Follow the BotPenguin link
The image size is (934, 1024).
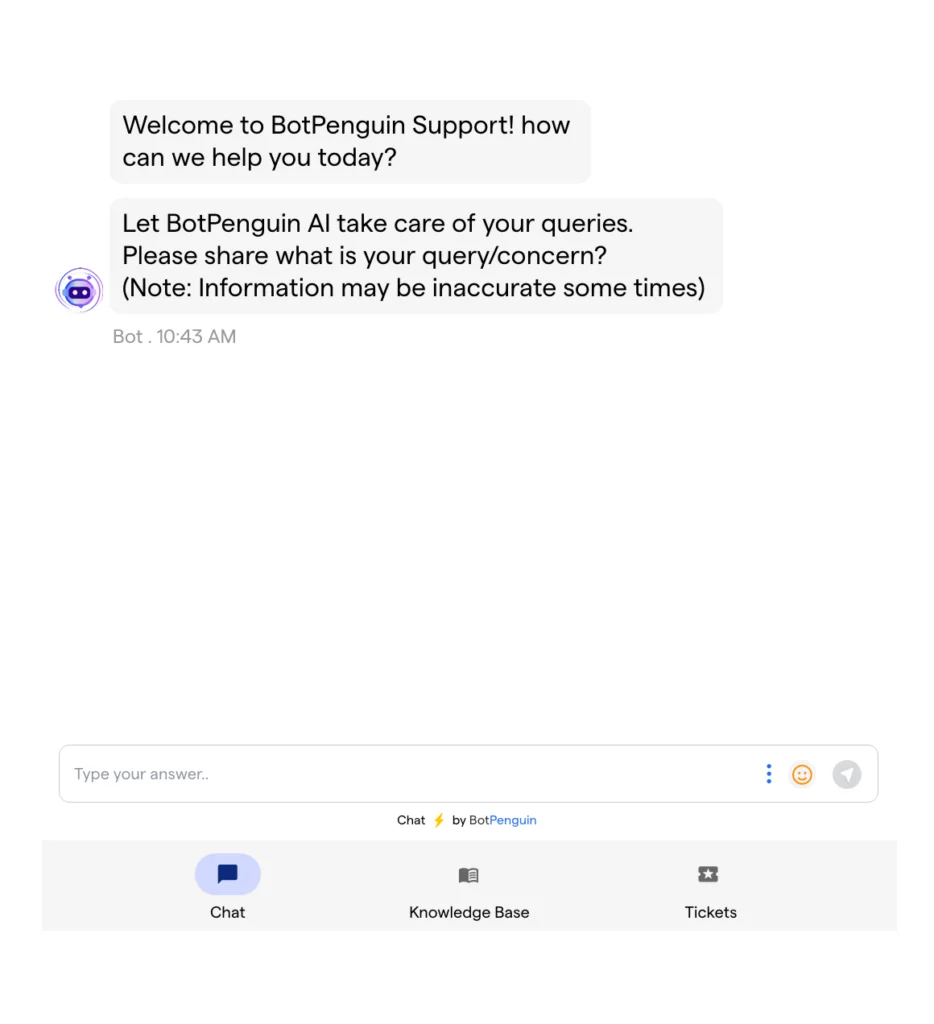coord(503,820)
